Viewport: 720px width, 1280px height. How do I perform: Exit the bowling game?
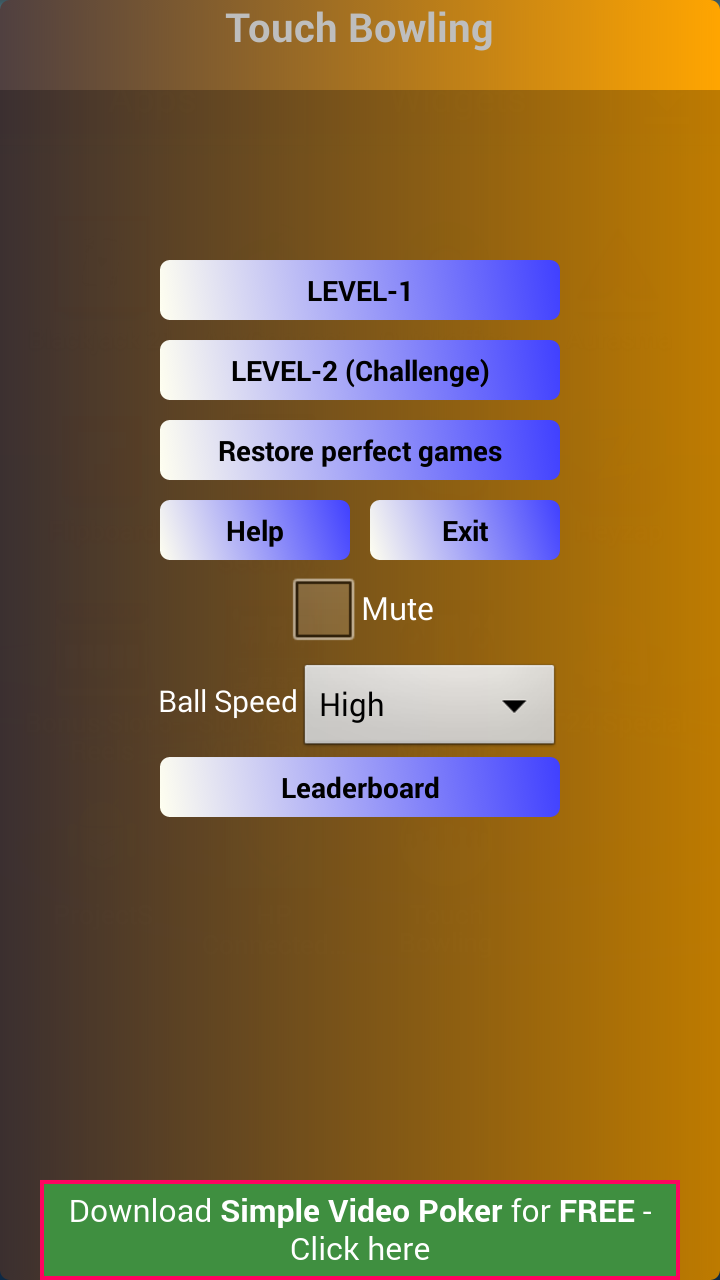(x=465, y=531)
